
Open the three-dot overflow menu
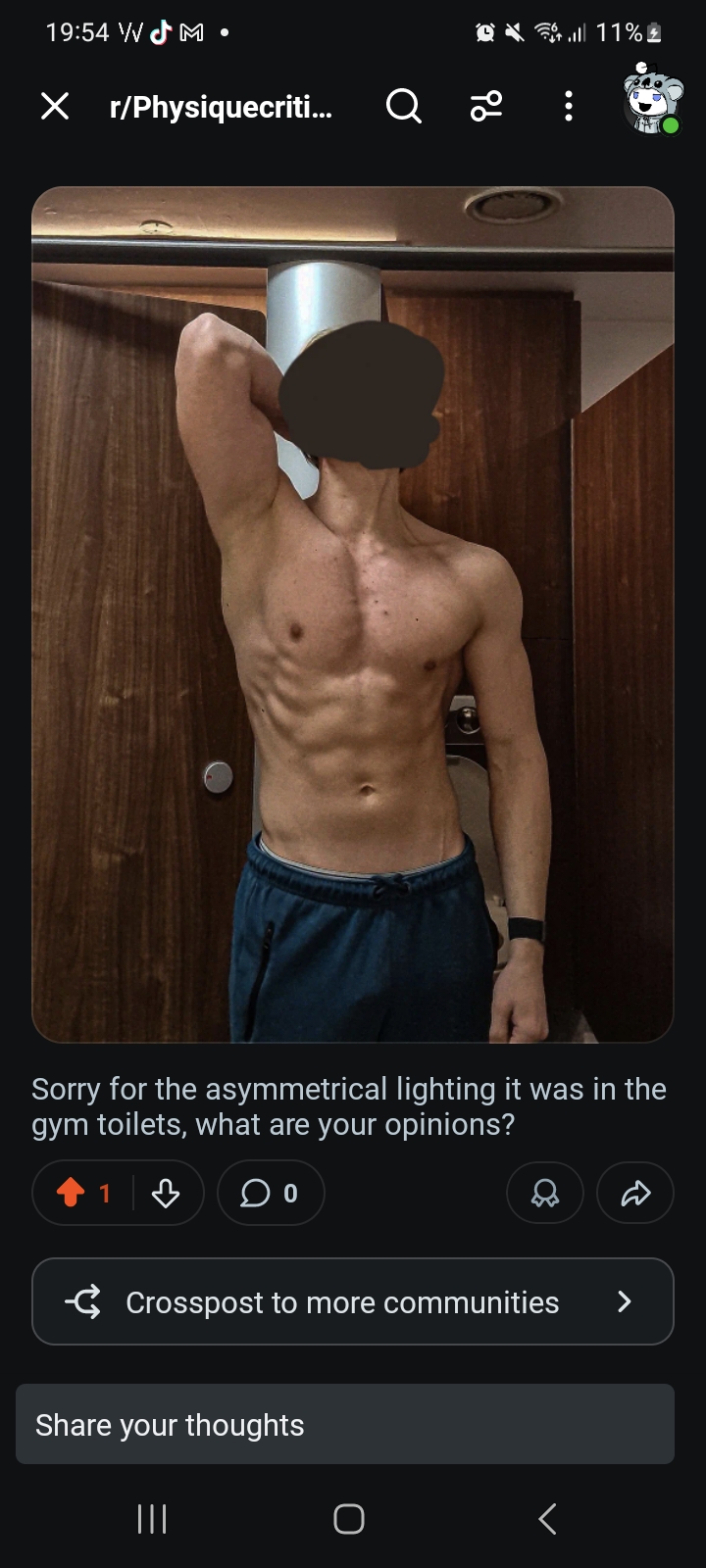click(569, 106)
